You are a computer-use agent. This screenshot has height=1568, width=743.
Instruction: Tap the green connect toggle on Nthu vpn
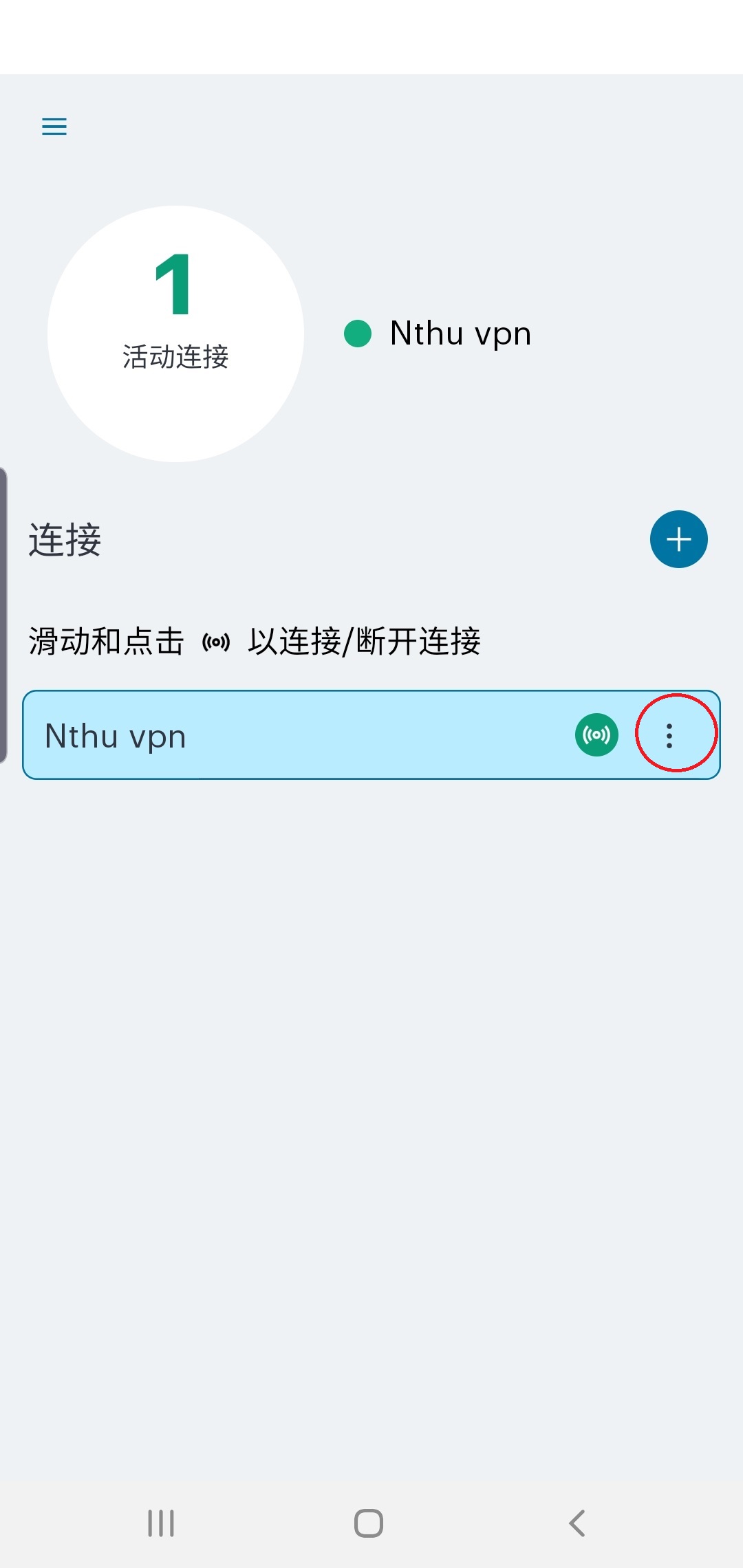click(596, 735)
